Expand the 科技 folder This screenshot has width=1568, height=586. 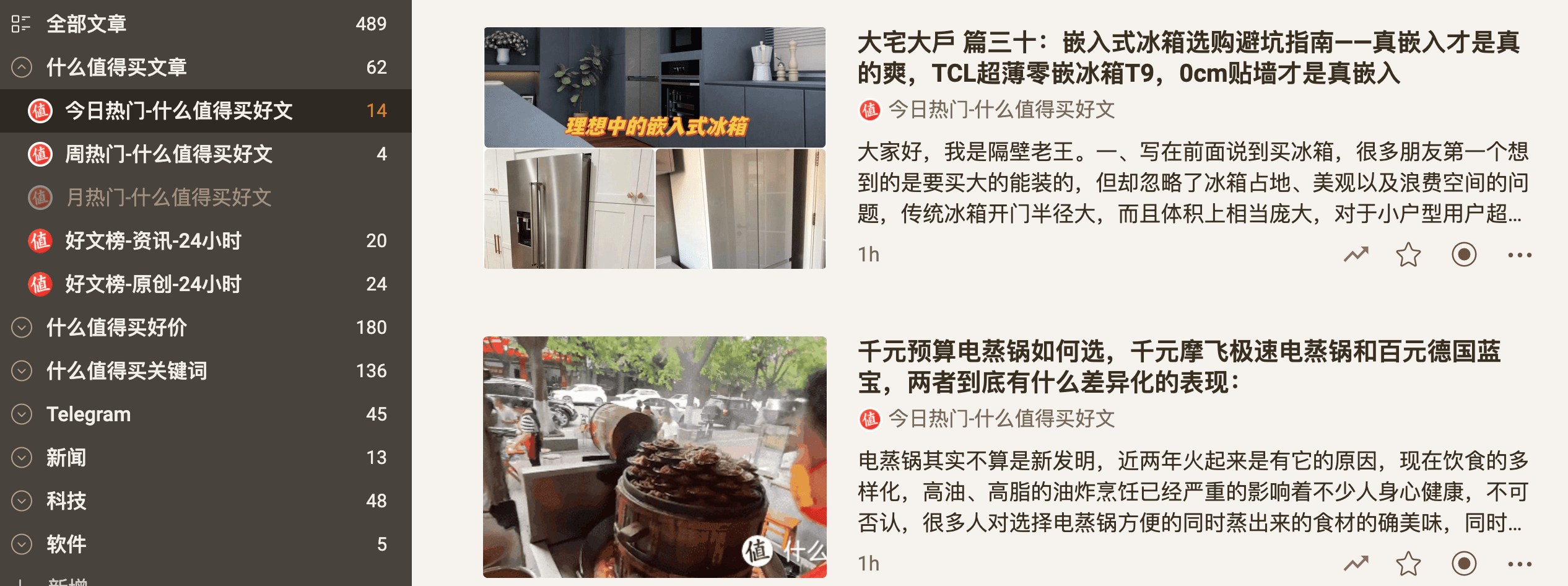(22, 501)
